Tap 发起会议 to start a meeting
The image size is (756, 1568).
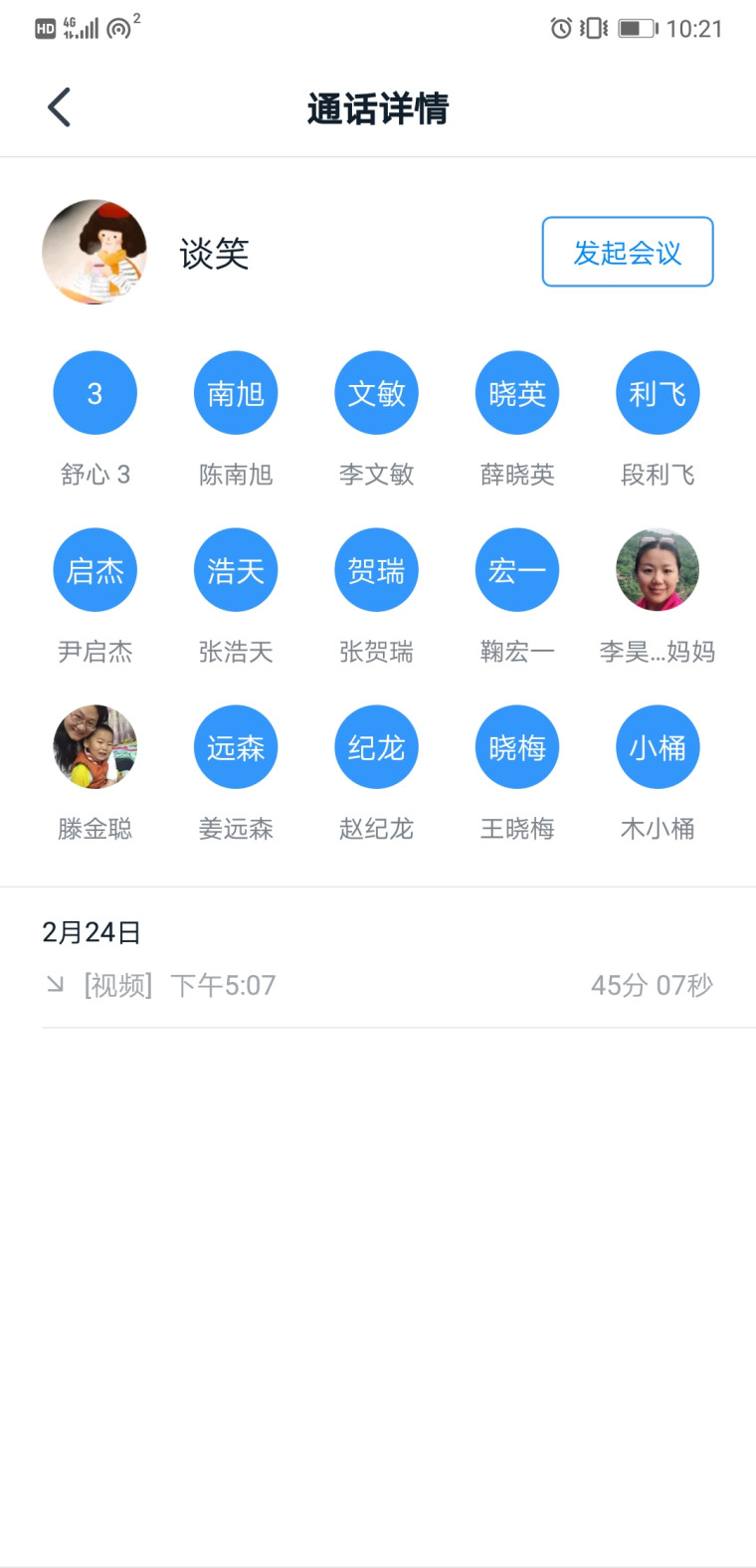[x=628, y=252]
